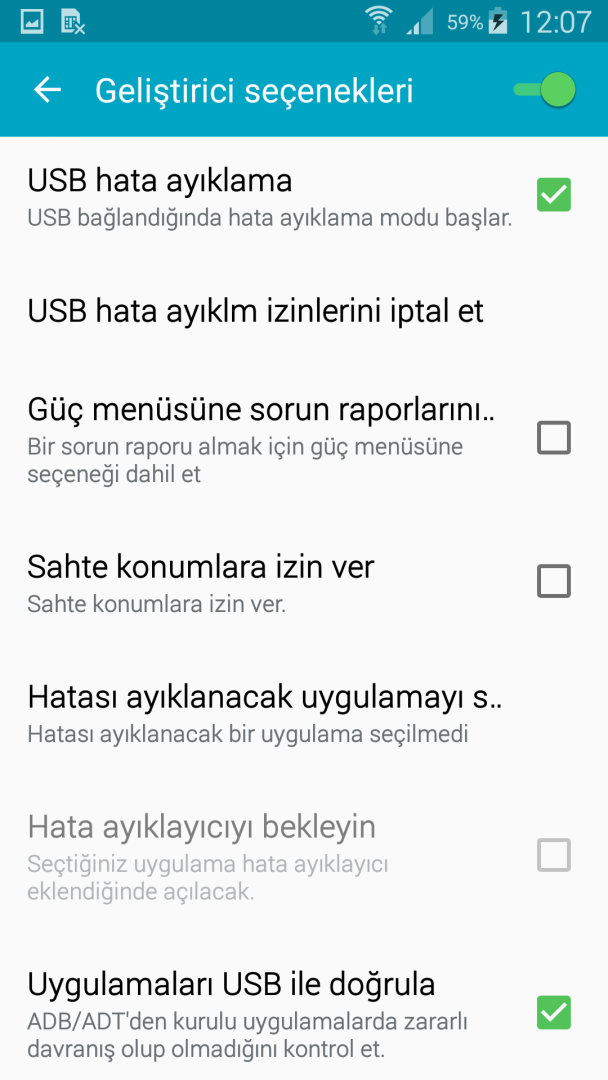Uncheck USB hata ayıklama
Image resolution: width=608 pixels, height=1080 pixels.
tap(553, 194)
